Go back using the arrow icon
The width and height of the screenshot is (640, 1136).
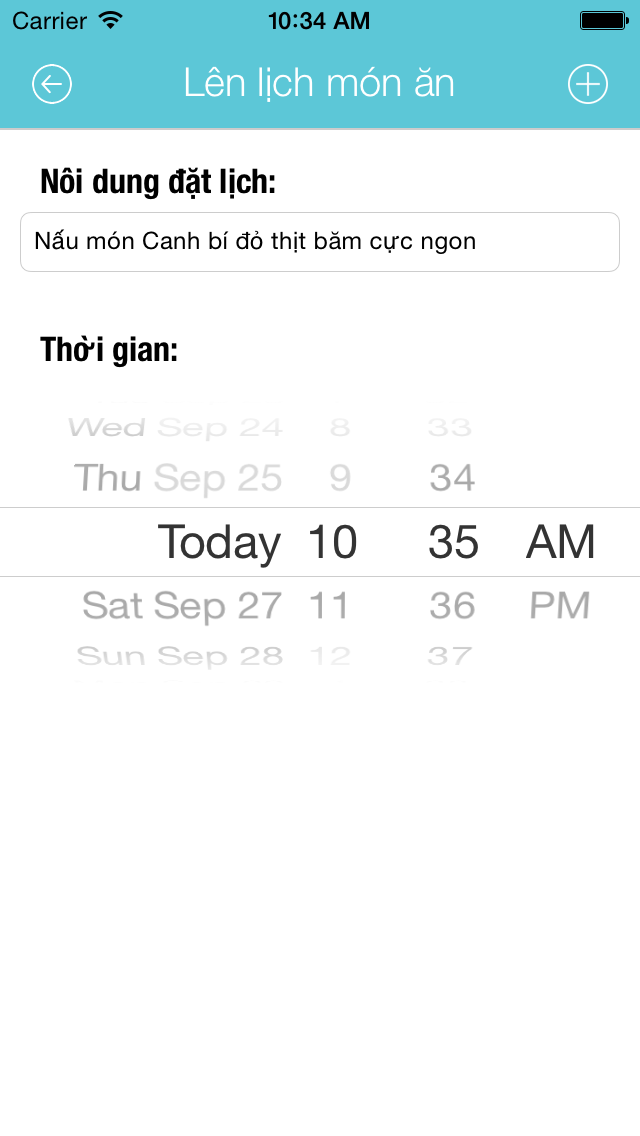(x=52, y=84)
